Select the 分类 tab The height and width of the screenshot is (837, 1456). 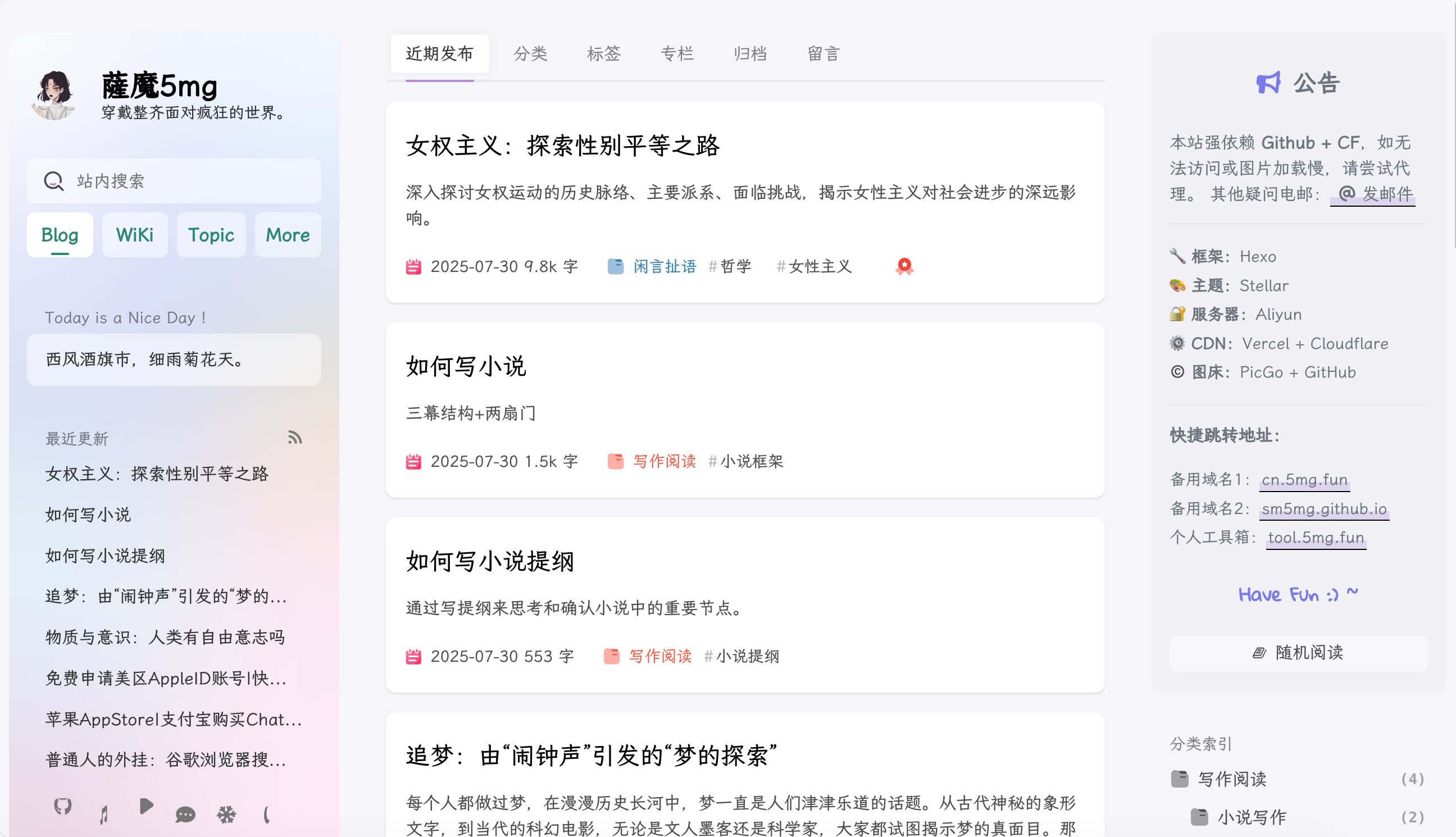pyautogui.click(x=530, y=53)
